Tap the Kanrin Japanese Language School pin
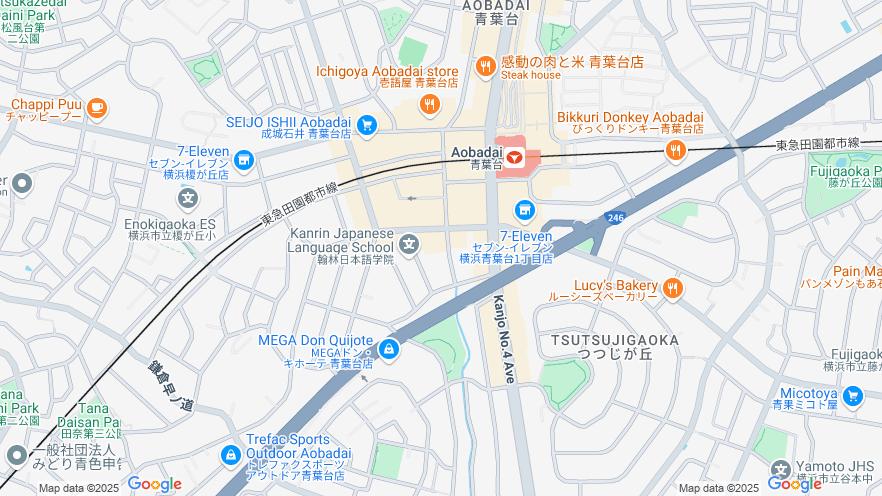This screenshot has height=496, width=882. click(x=410, y=243)
